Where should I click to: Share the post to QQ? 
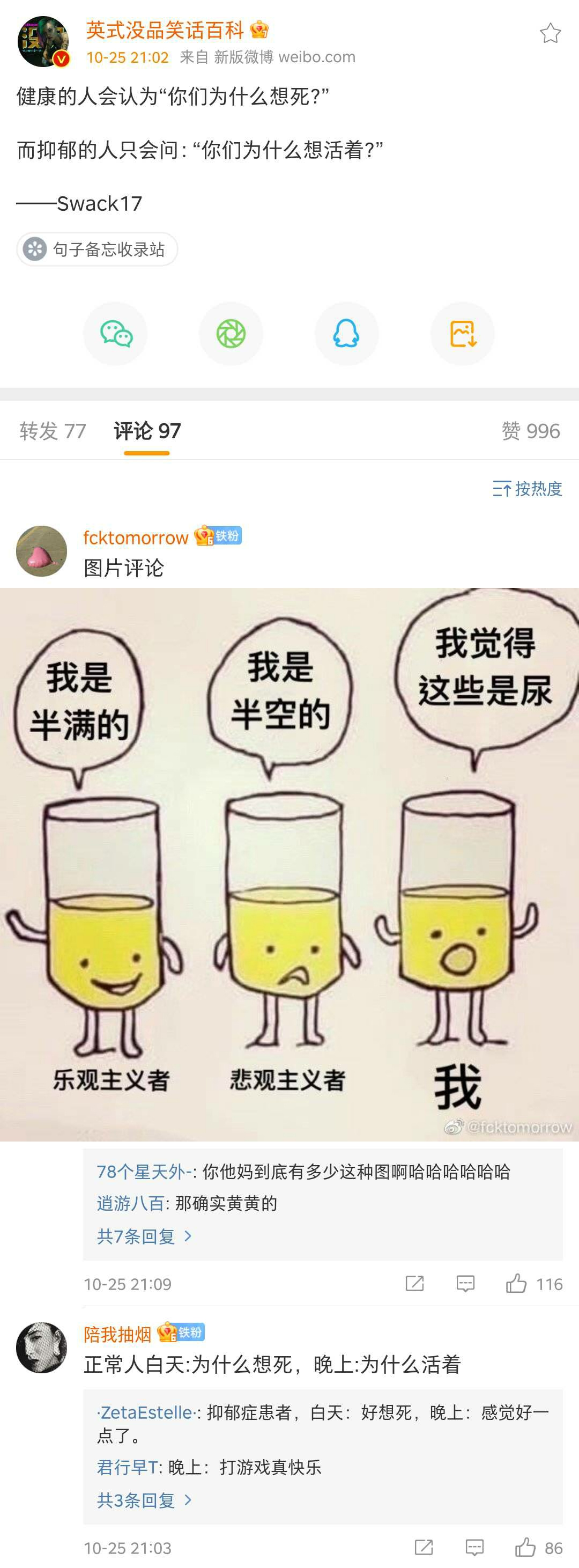click(347, 334)
